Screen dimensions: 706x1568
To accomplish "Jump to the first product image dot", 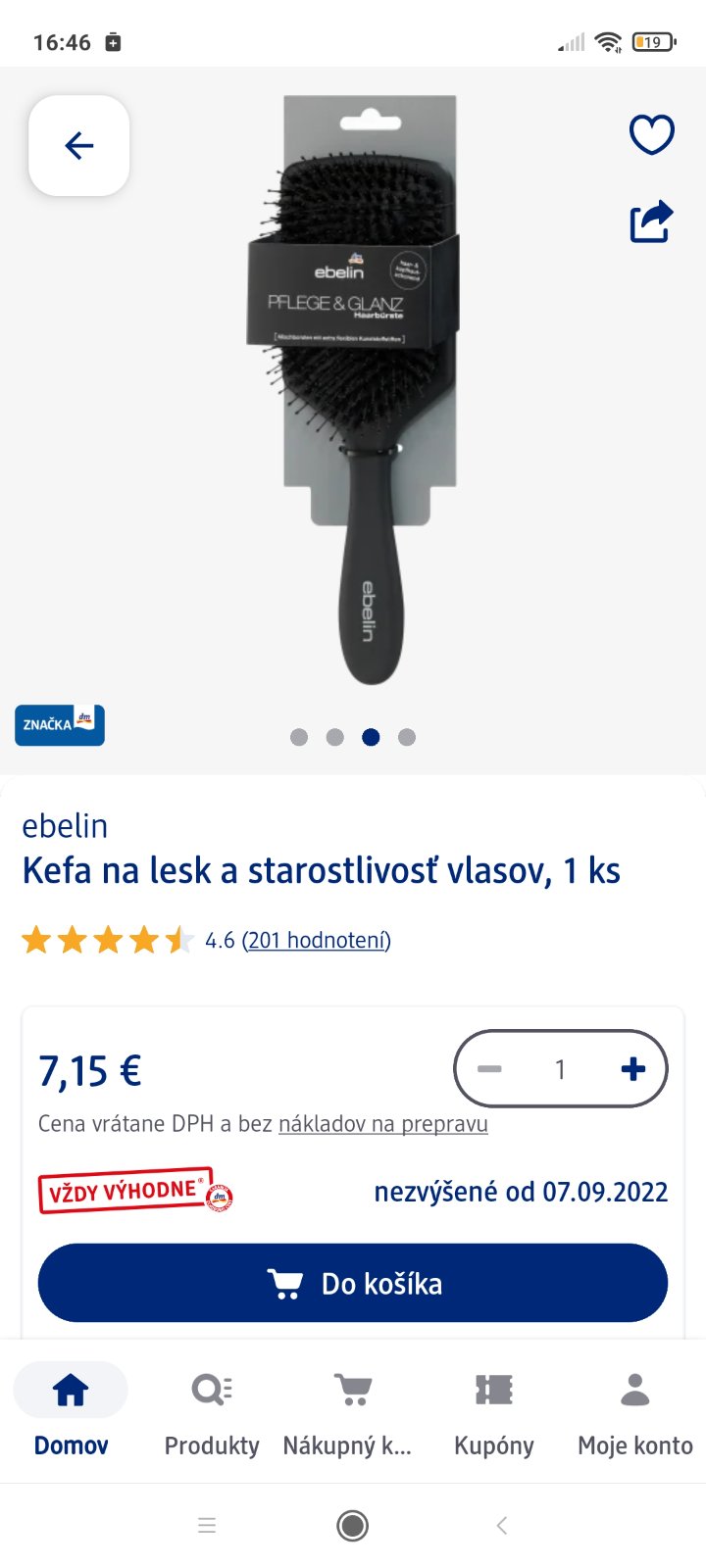I will [x=299, y=737].
